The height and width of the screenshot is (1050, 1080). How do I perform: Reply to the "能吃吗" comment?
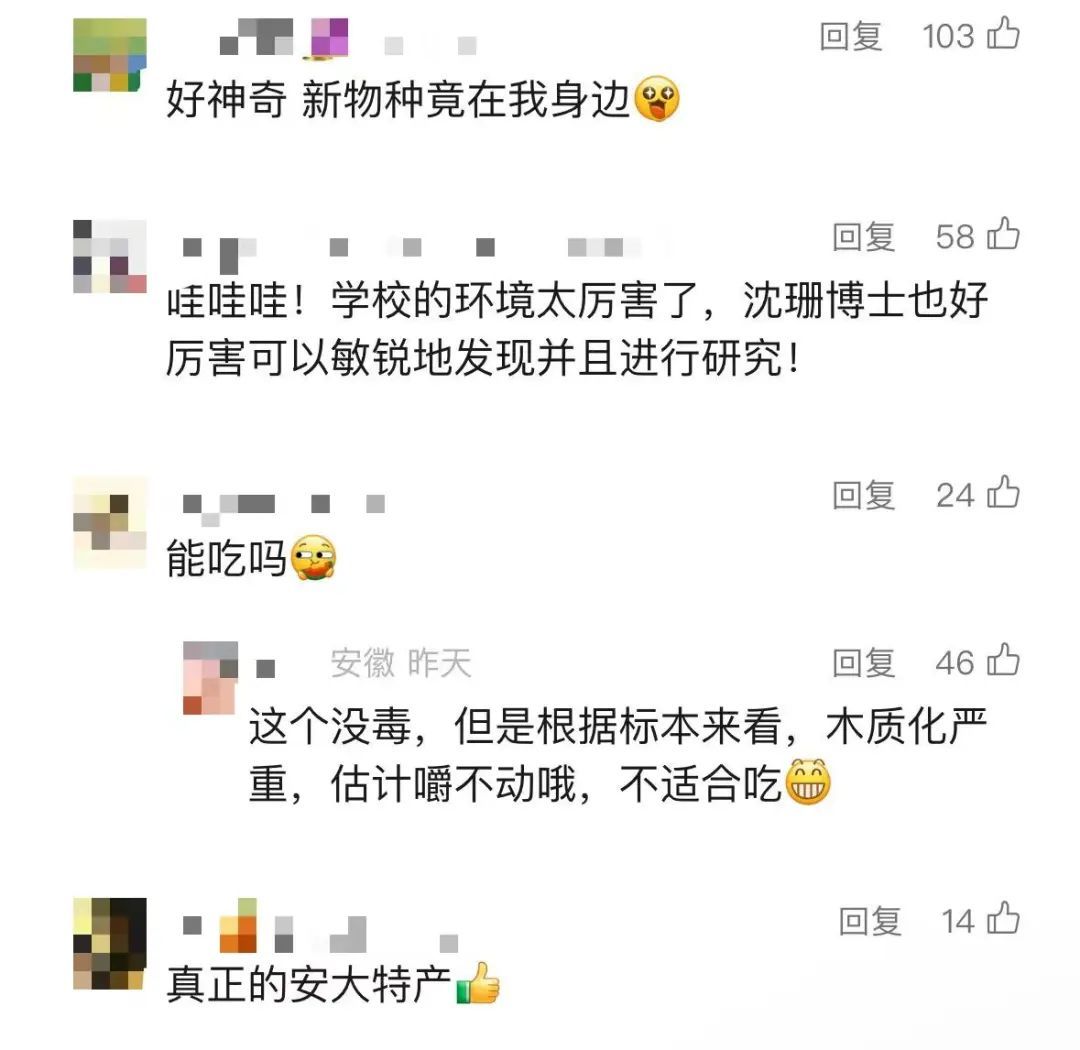click(x=863, y=495)
